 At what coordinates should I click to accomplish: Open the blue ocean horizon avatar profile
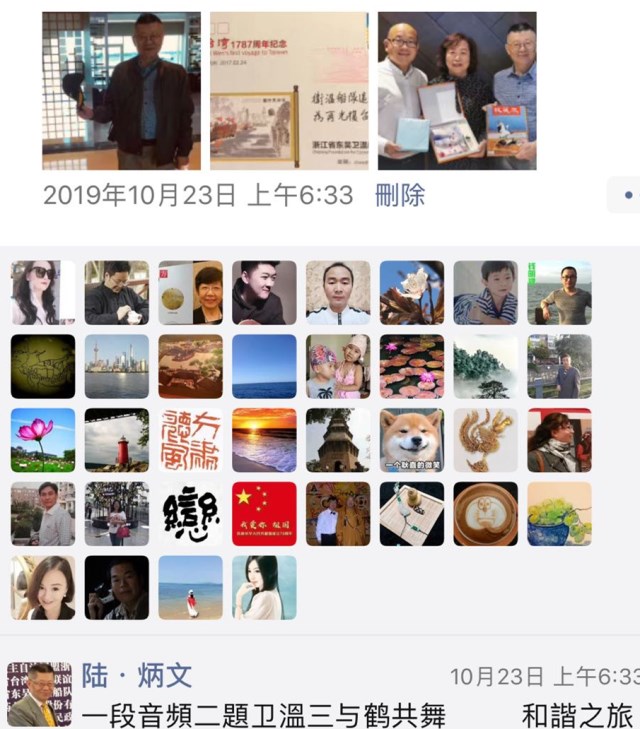click(x=264, y=366)
